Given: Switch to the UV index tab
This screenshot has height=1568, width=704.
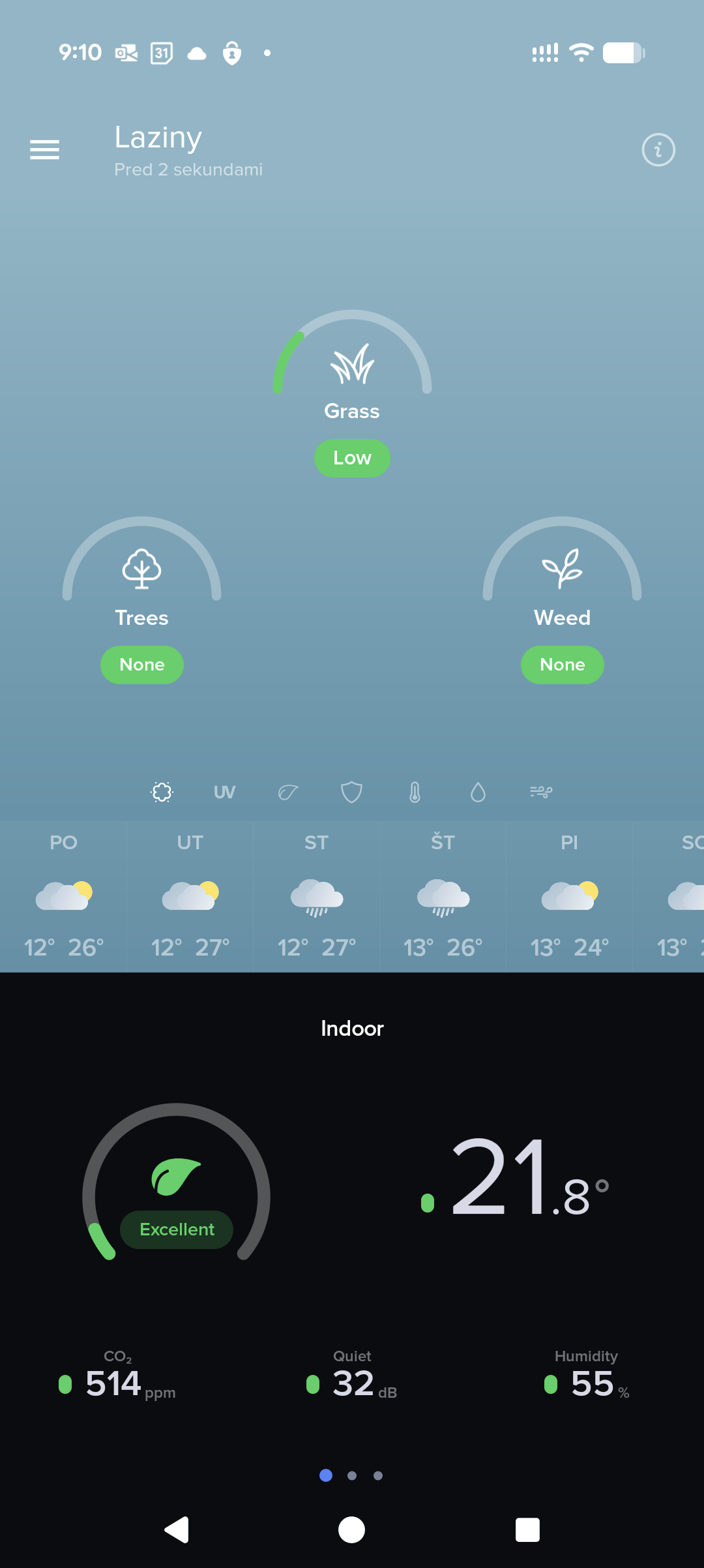Looking at the screenshot, I should pyautogui.click(x=224, y=792).
